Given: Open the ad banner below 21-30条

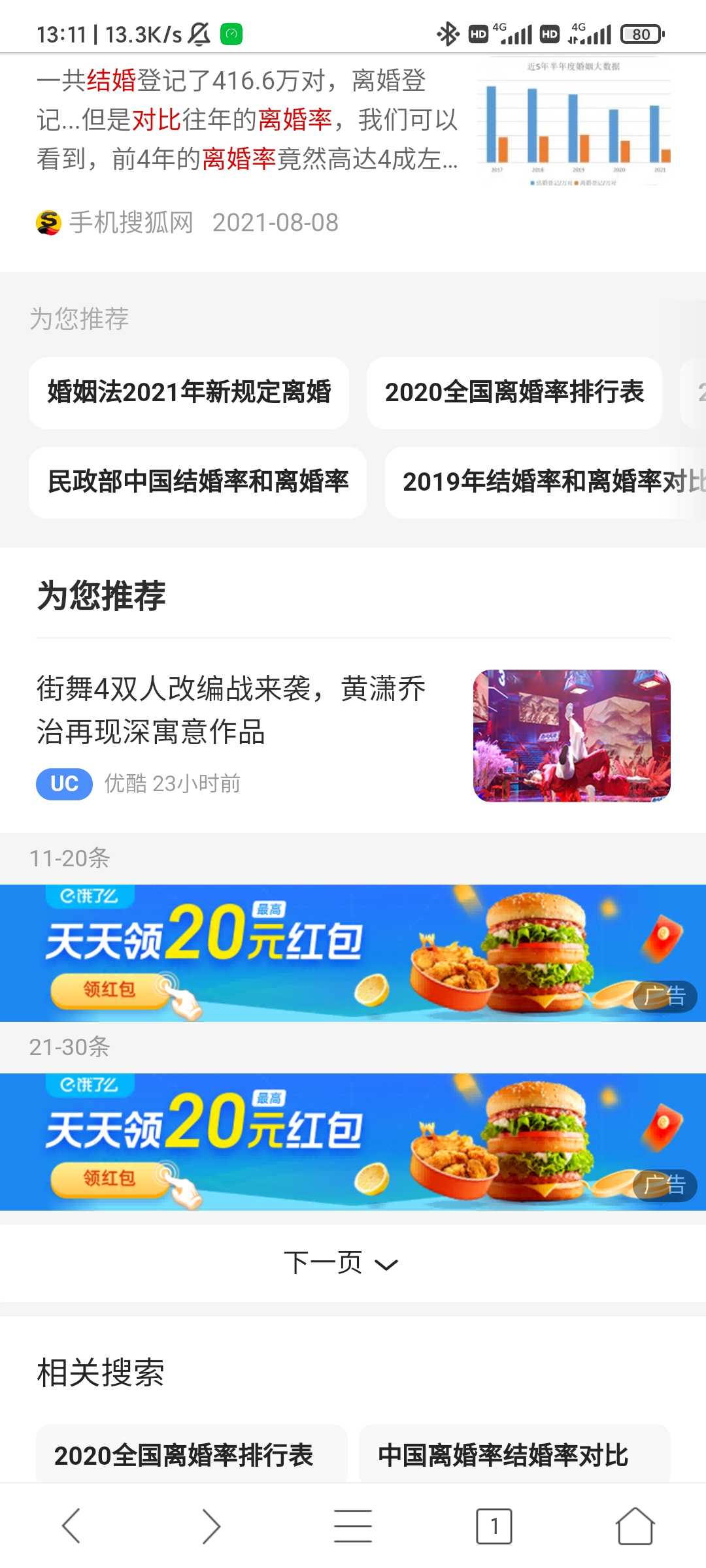Looking at the screenshot, I should 353,1141.
